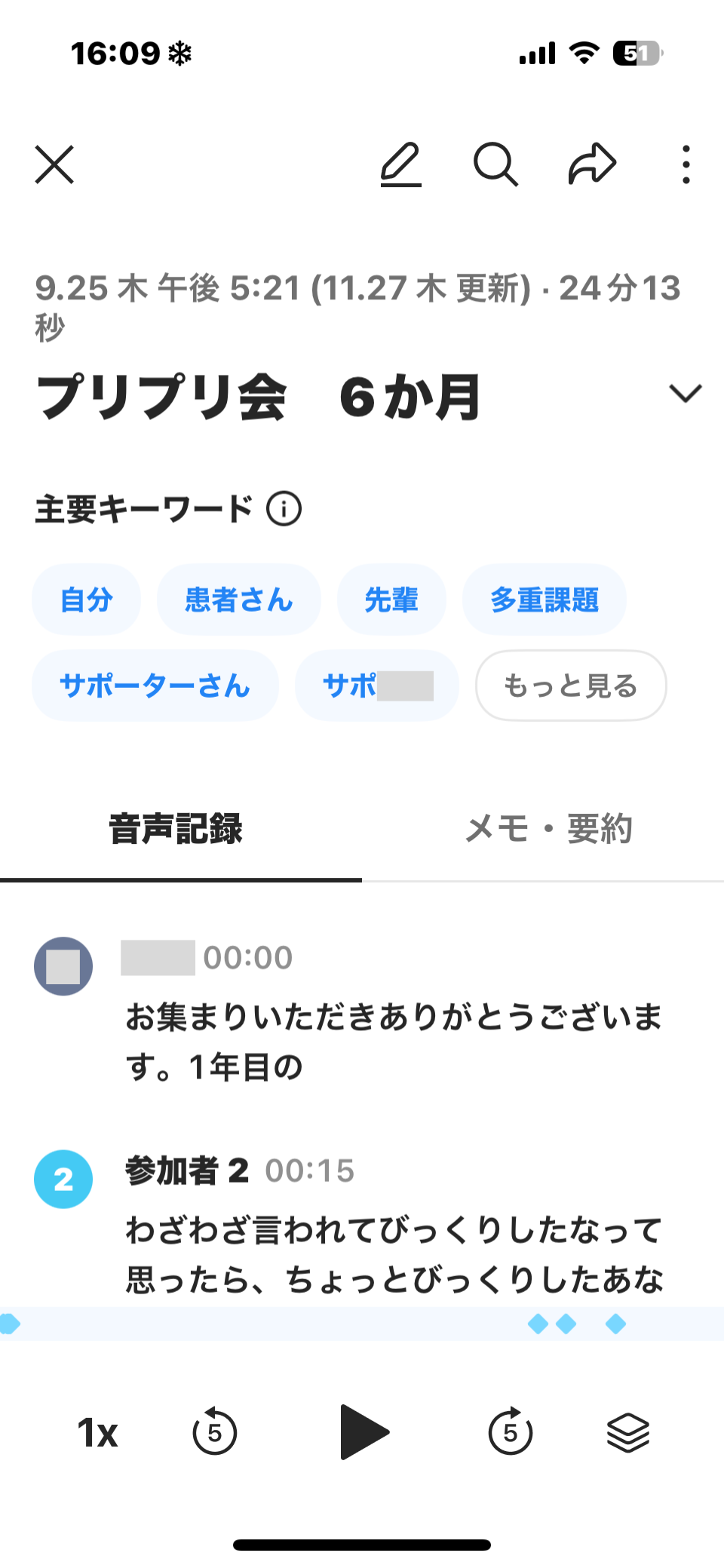Rewind audio by 5 seconds
Image resolution: width=724 pixels, height=1568 pixels.
pos(214,1432)
